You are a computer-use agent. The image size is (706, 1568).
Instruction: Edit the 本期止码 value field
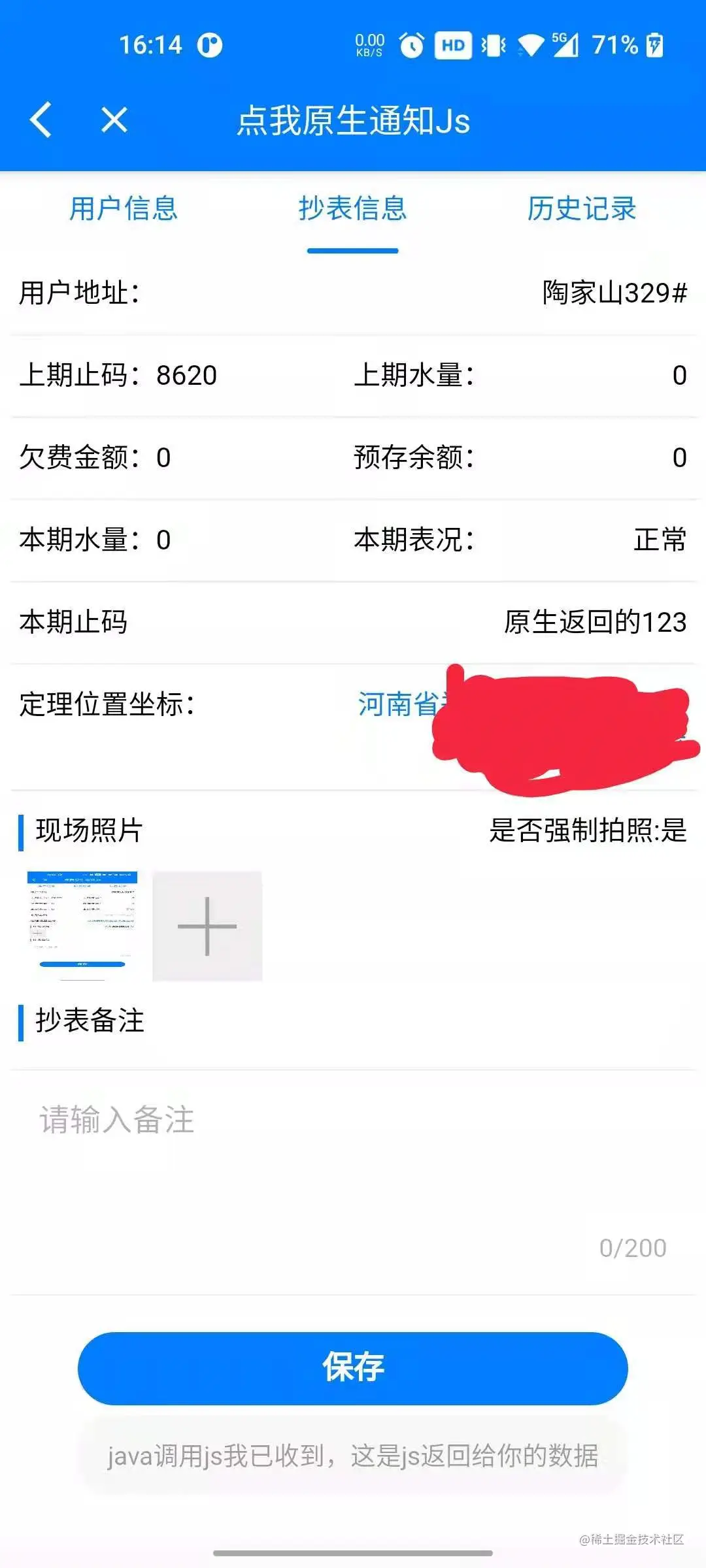coord(594,622)
